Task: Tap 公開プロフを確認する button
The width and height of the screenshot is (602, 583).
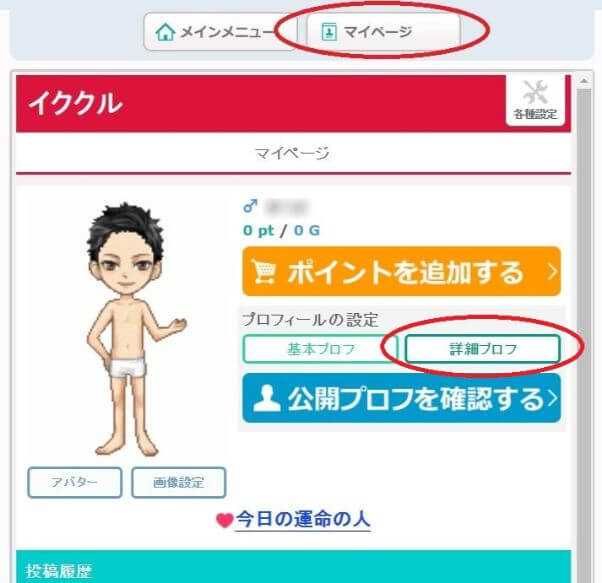Action: click(x=401, y=399)
